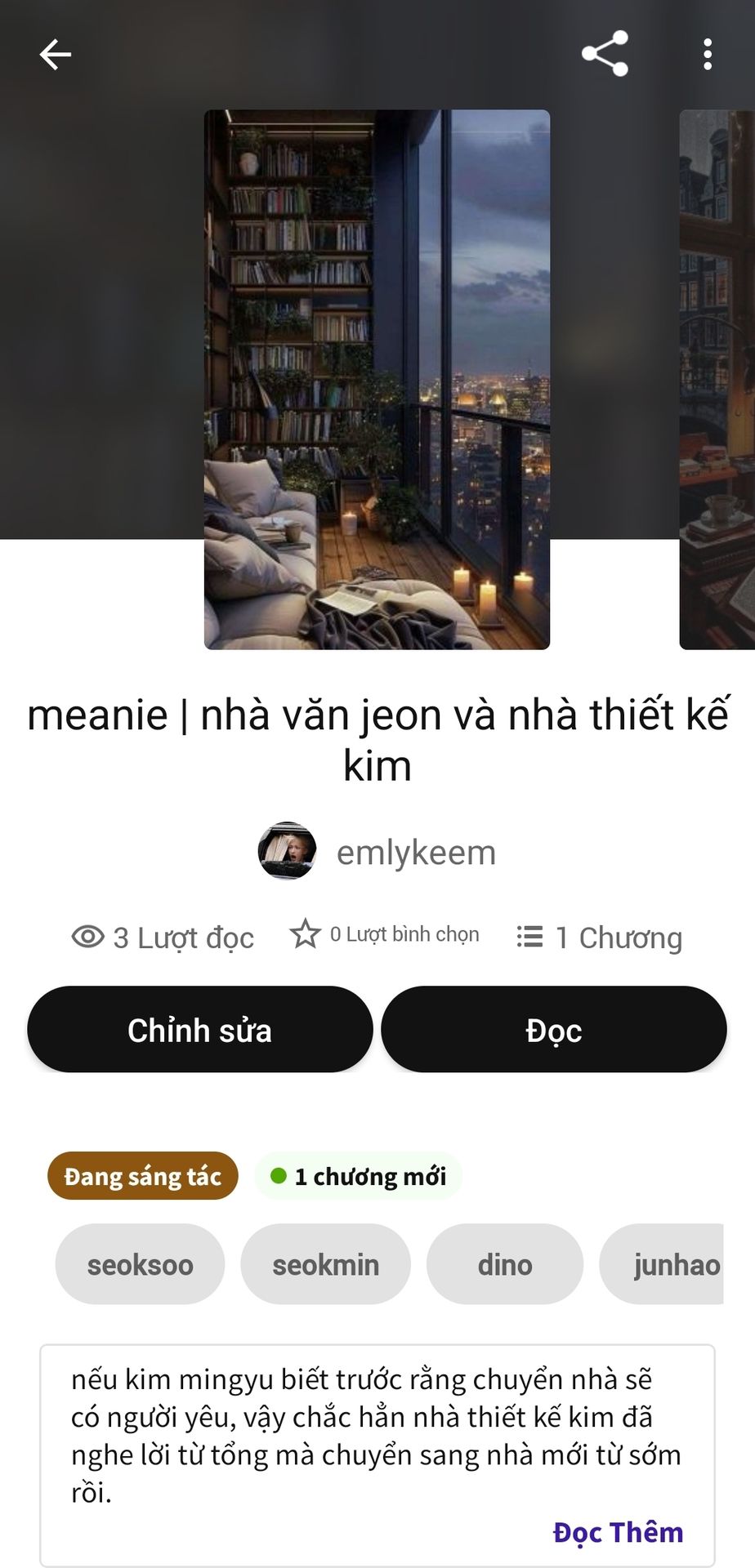Open the three-dot overflow menu
Screen dimensions: 755x1568
[708, 55]
